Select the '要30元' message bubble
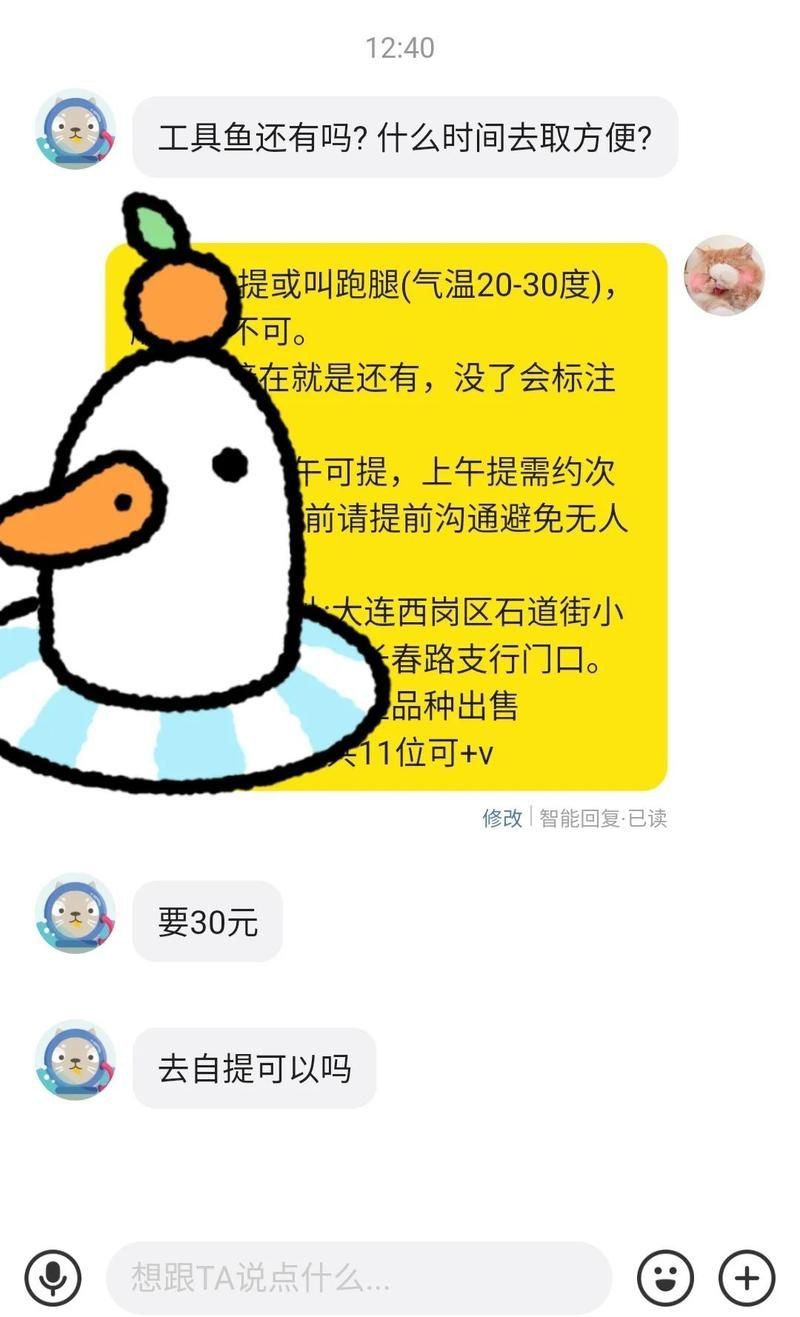 pyautogui.click(x=206, y=920)
